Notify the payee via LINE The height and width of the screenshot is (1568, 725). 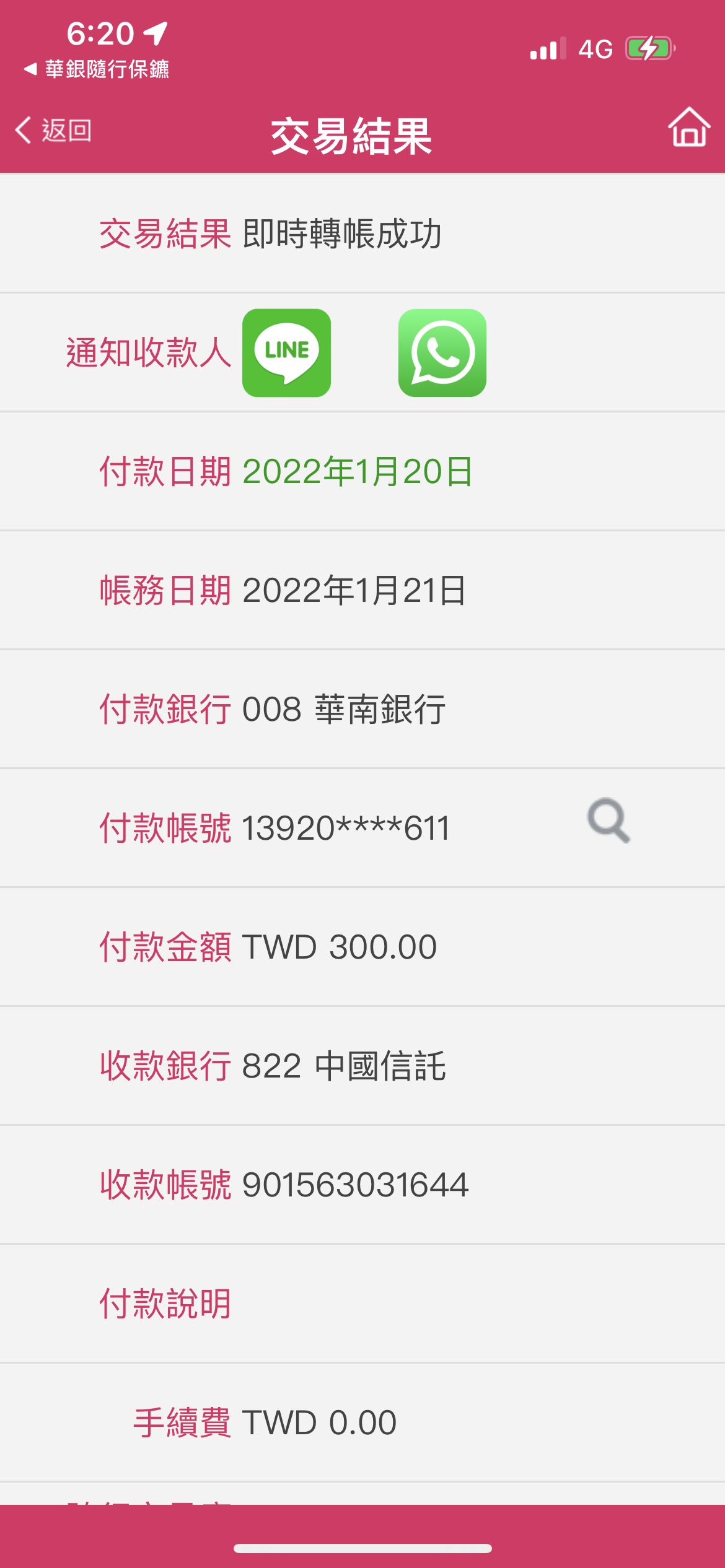(286, 353)
